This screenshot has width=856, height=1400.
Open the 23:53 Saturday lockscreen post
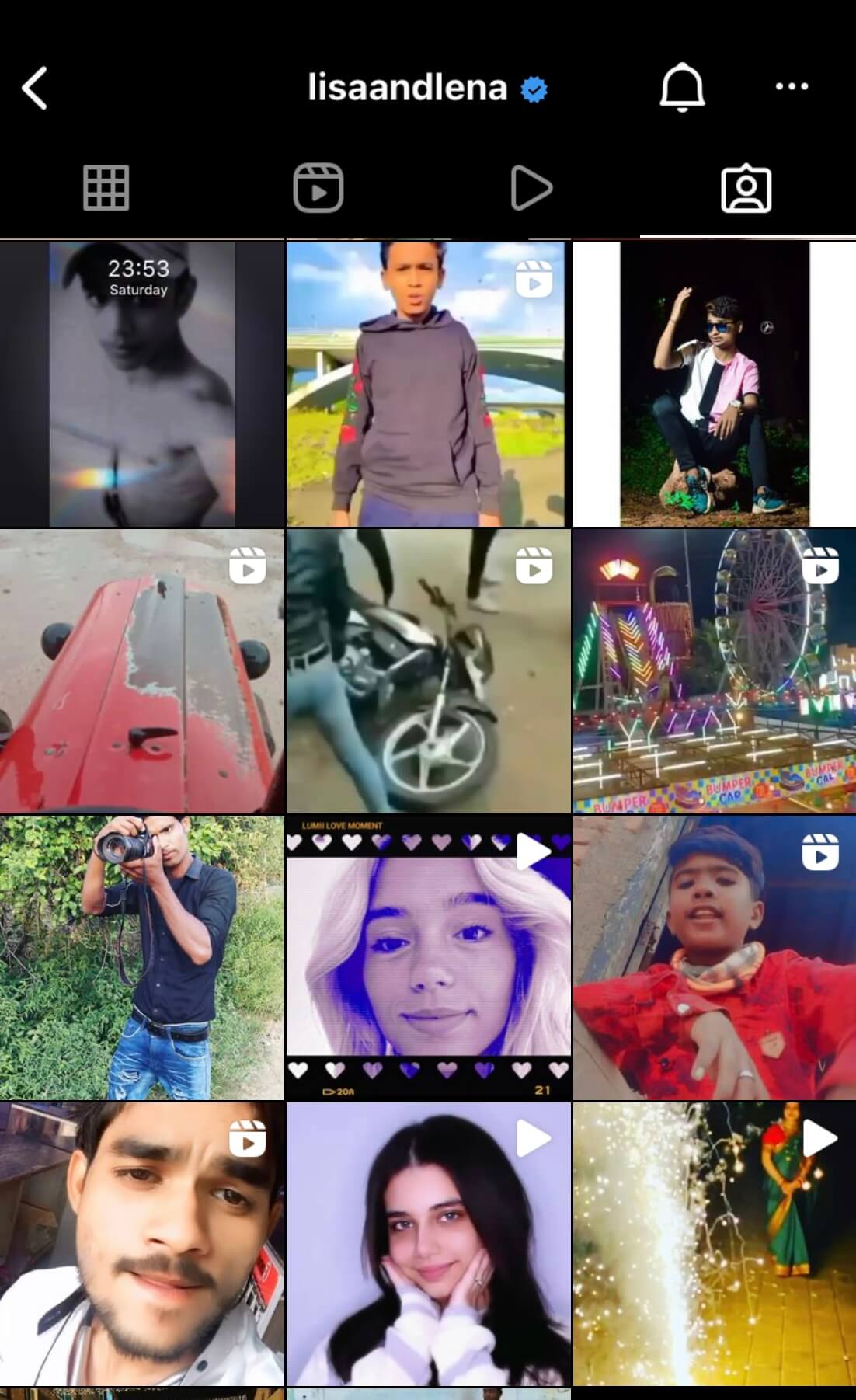click(x=142, y=385)
